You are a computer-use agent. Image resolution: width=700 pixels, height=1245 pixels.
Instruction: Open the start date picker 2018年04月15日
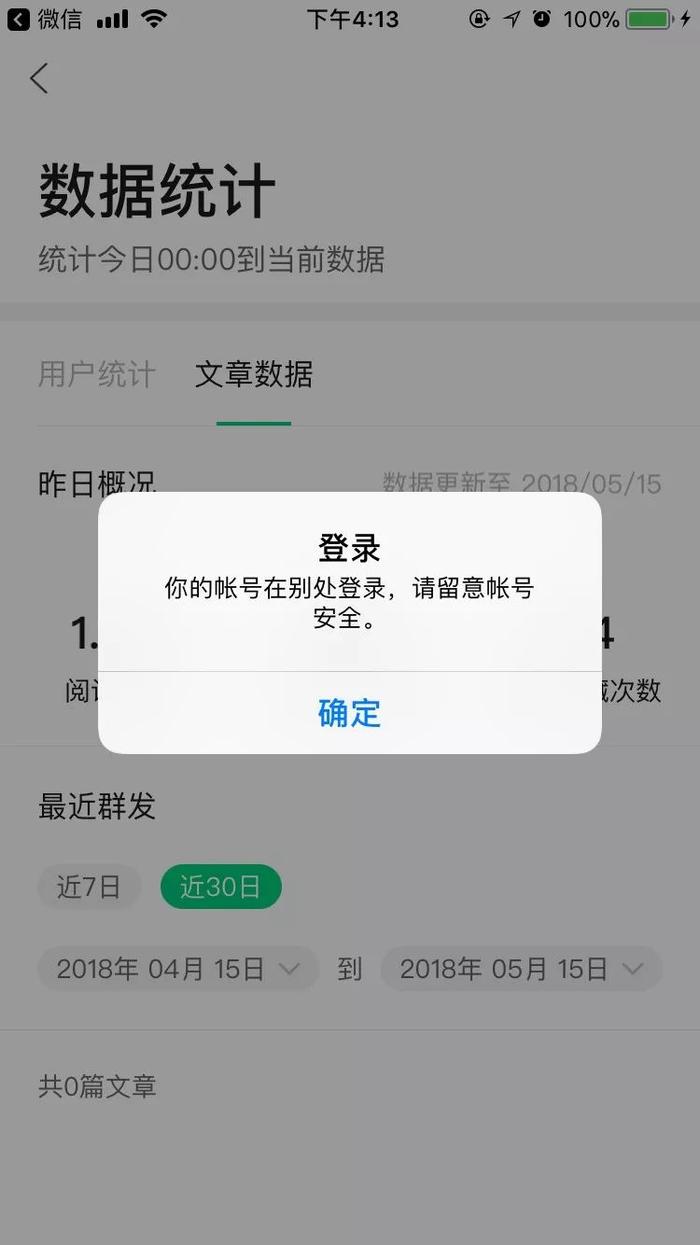(x=178, y=969)
